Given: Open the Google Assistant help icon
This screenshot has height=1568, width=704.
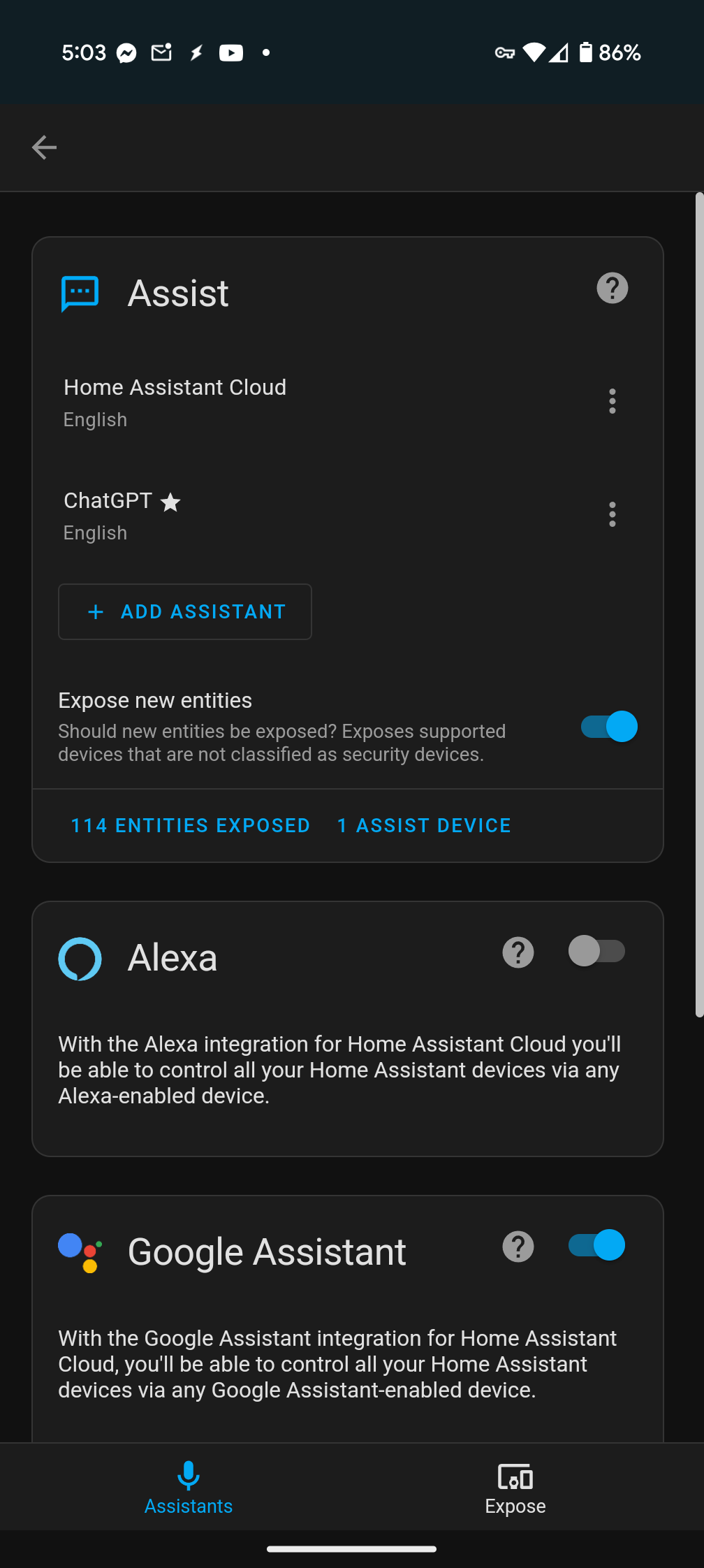Looking at the screenshot, I should click(518, 1247).
